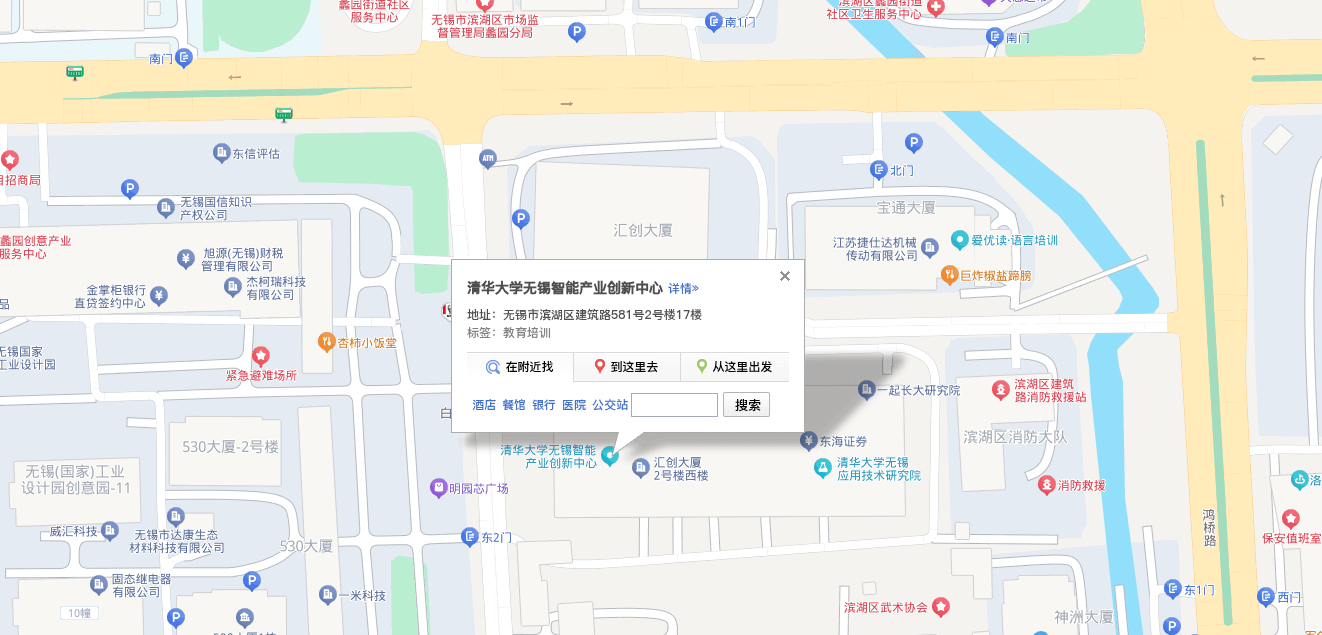Screen dimensions: 1322x635
Task: Select the 爱优读·语言培训 map marker
Action: (x=959, y=240)
